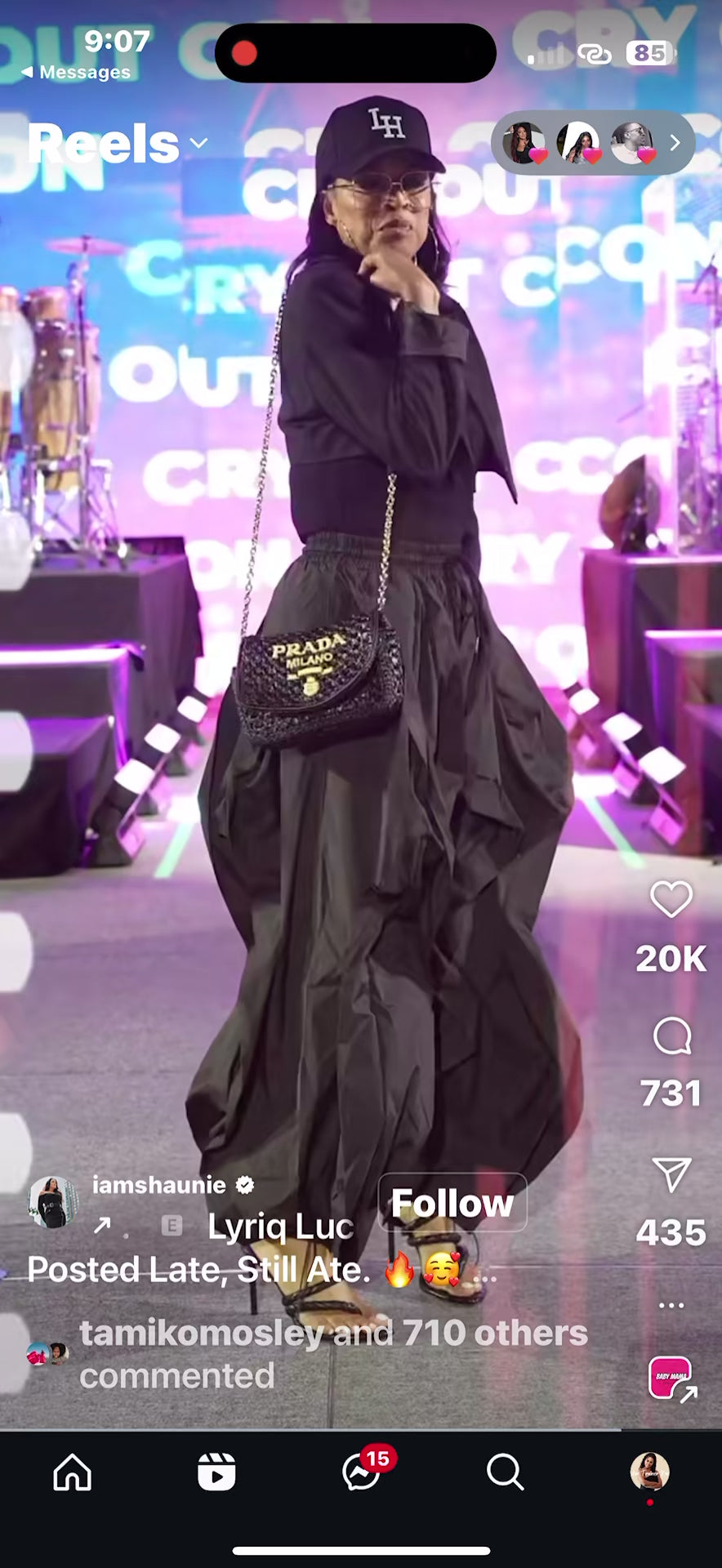Return to Messages app
The width and height of the screenshot is (722, 1568).
75,72
